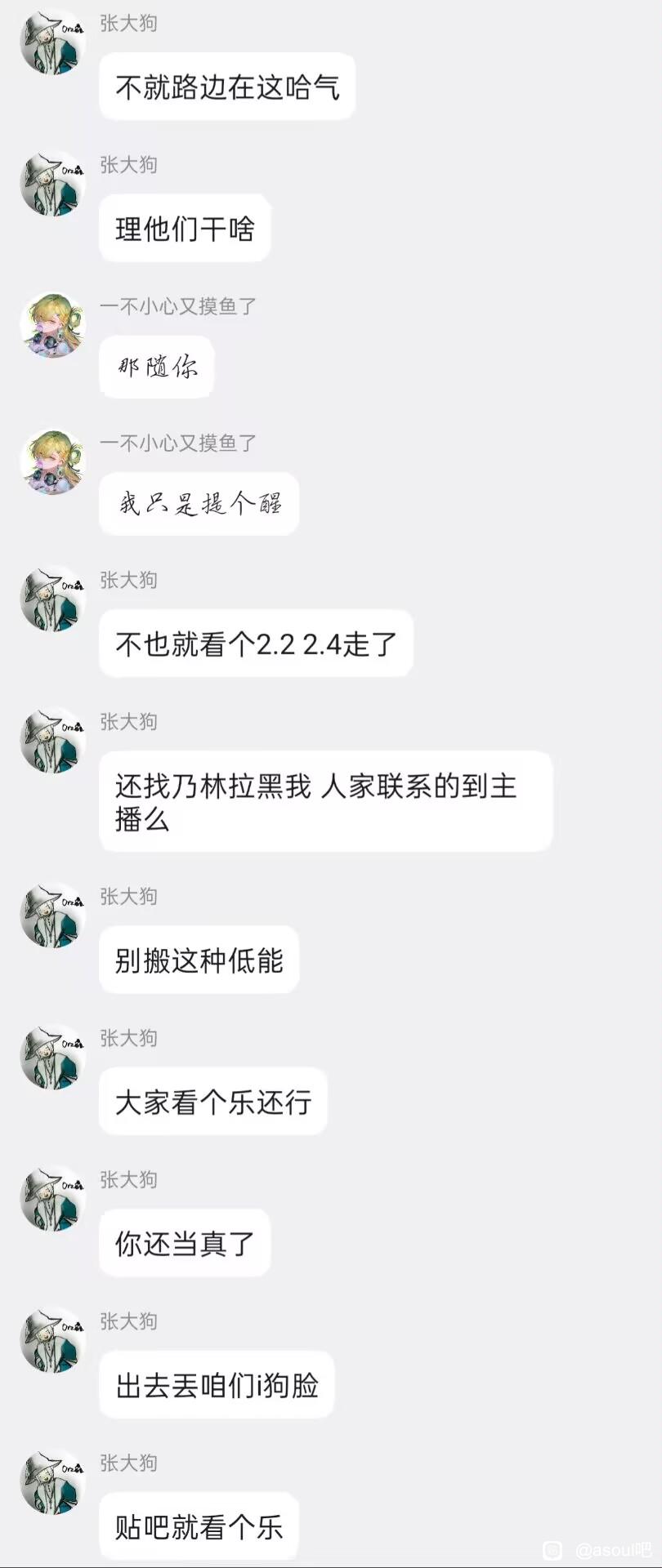The image size is (662, 1568).
Task: Open 张大狗's avatar beside "不就路边在这哈气"
Action: [x=53, y=42]
